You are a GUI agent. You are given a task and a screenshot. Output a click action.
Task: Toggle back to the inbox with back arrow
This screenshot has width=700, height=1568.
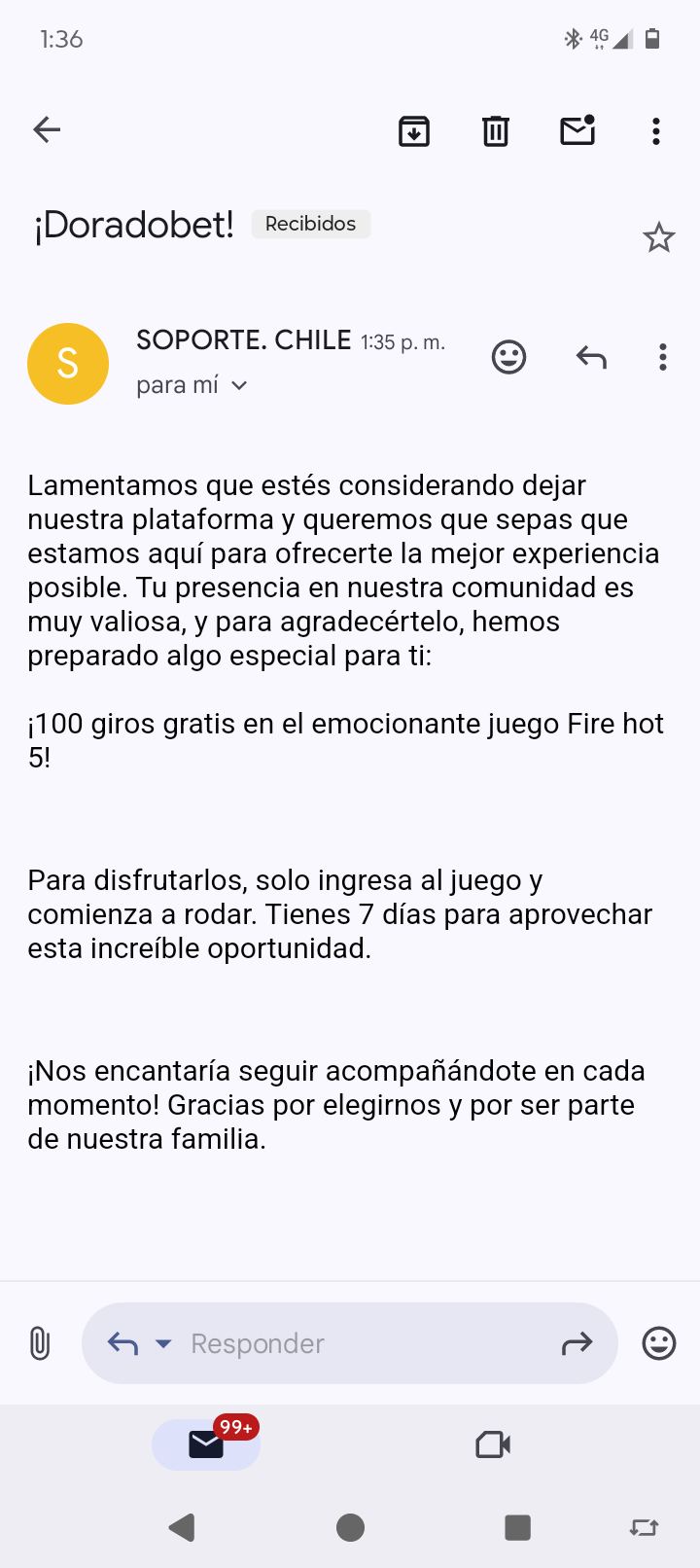pos(47,129)
